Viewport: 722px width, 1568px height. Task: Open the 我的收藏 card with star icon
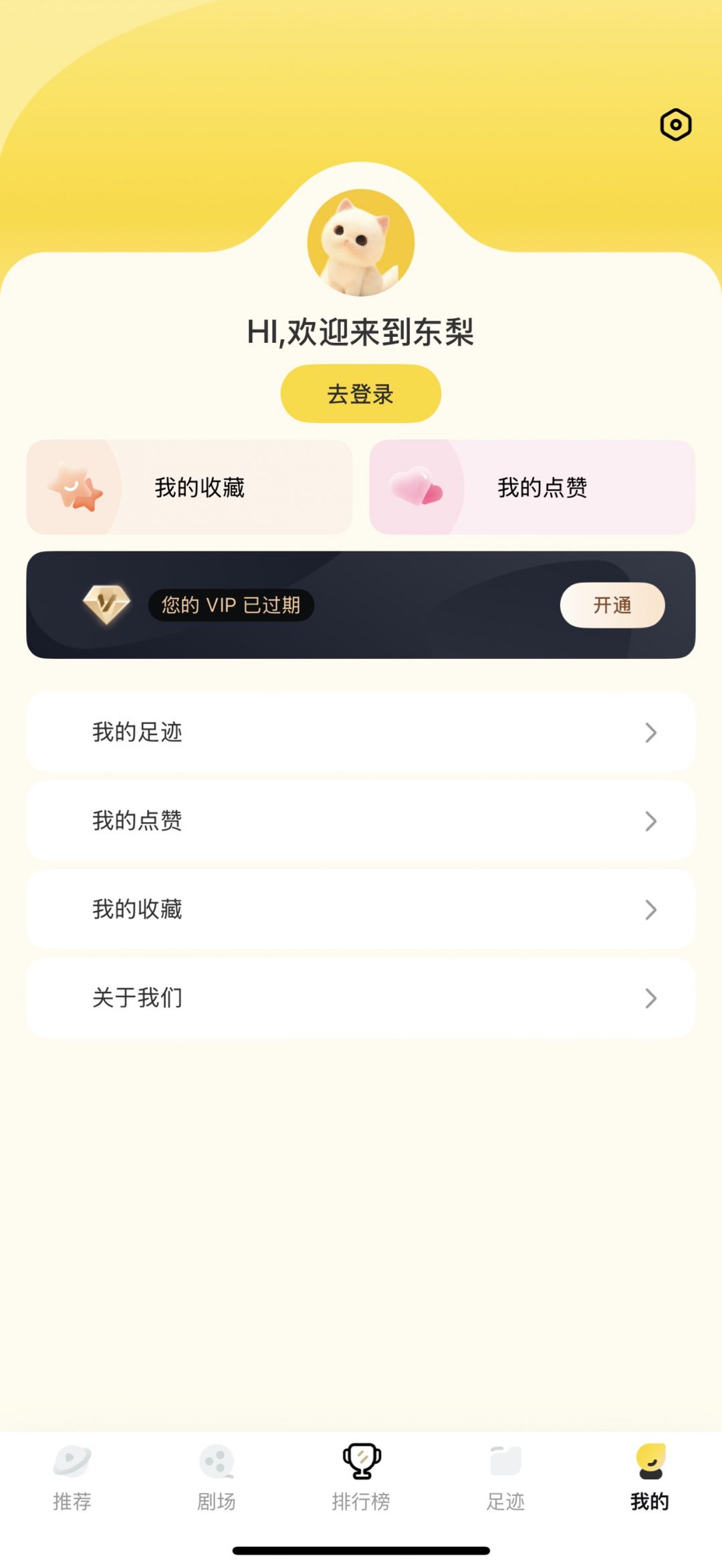[x=189, y=487]
